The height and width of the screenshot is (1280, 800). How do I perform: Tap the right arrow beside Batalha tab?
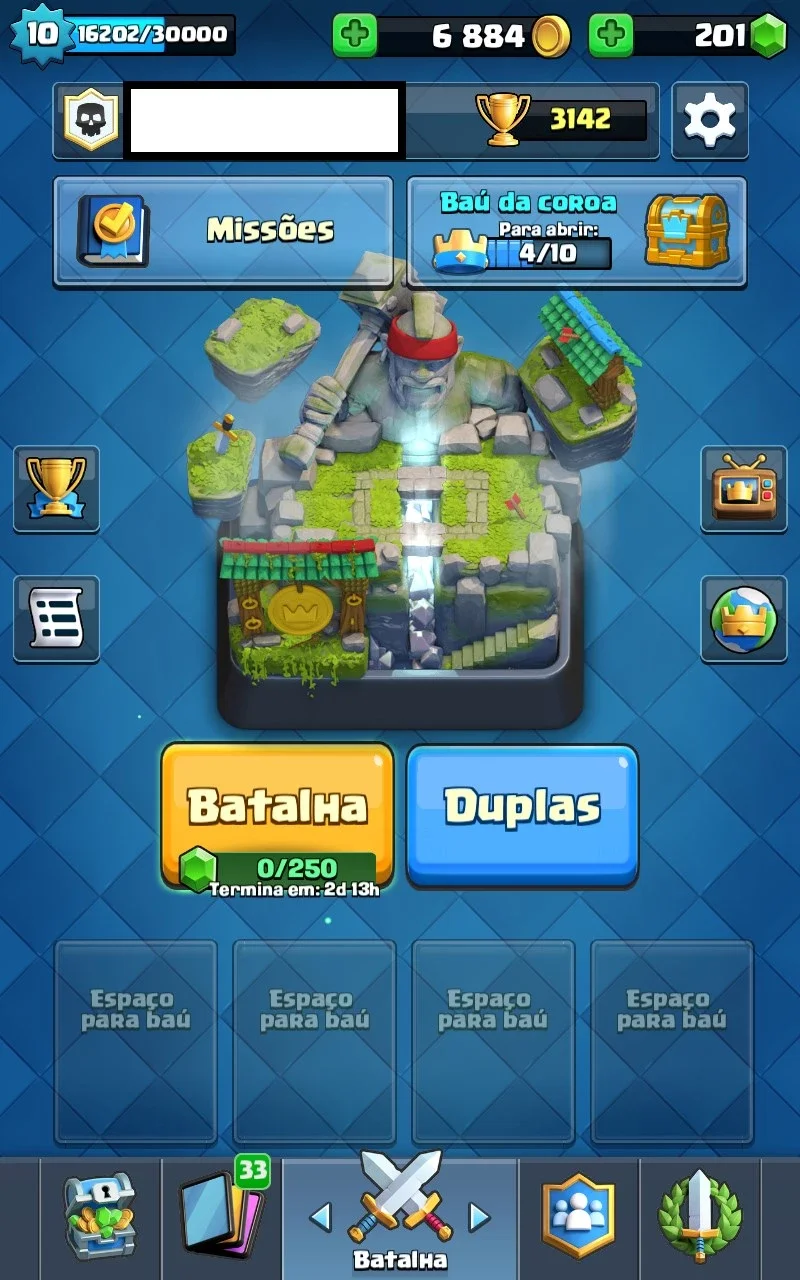click(479, 1217)
